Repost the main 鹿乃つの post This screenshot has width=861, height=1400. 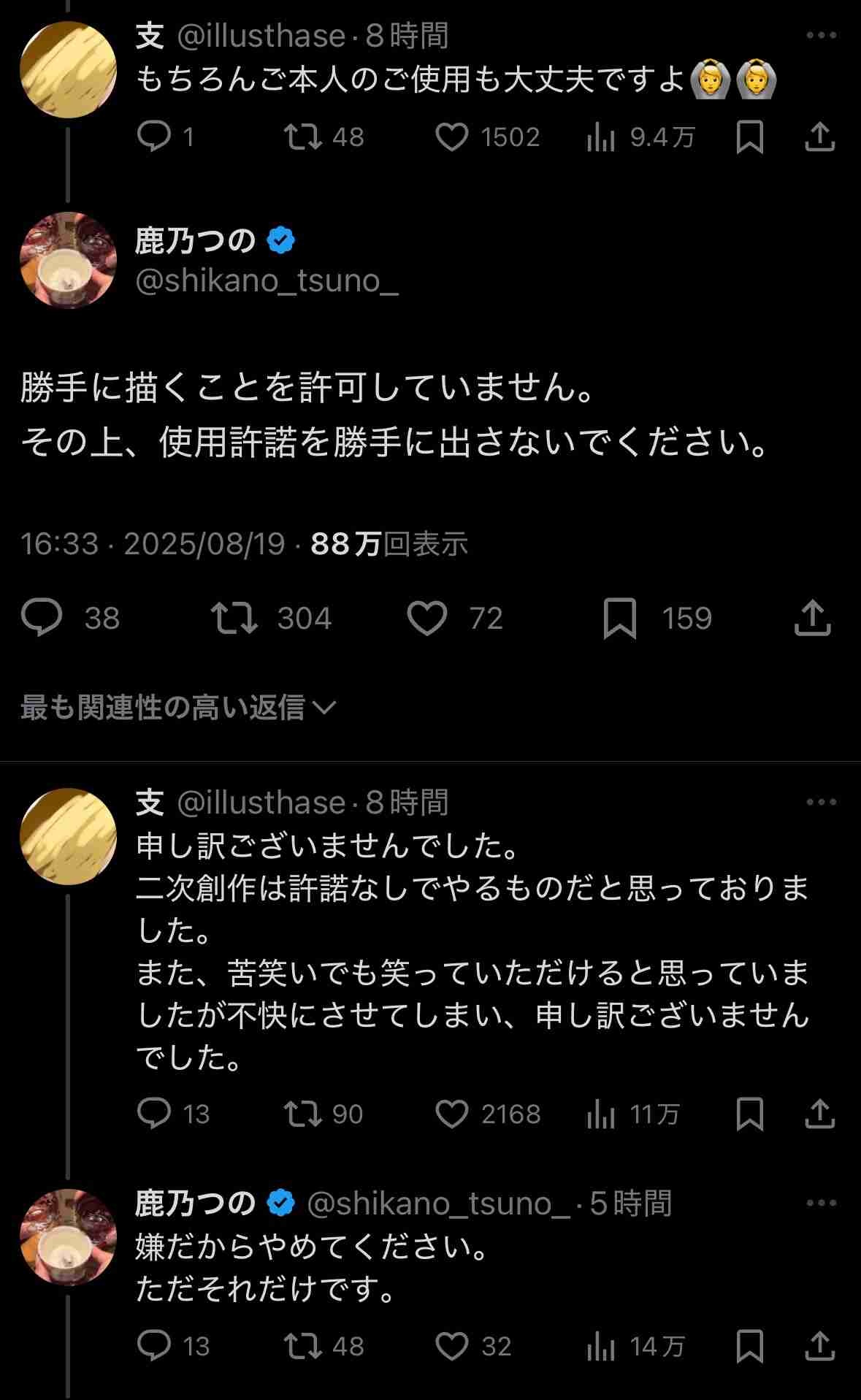[x=234, y=619]
